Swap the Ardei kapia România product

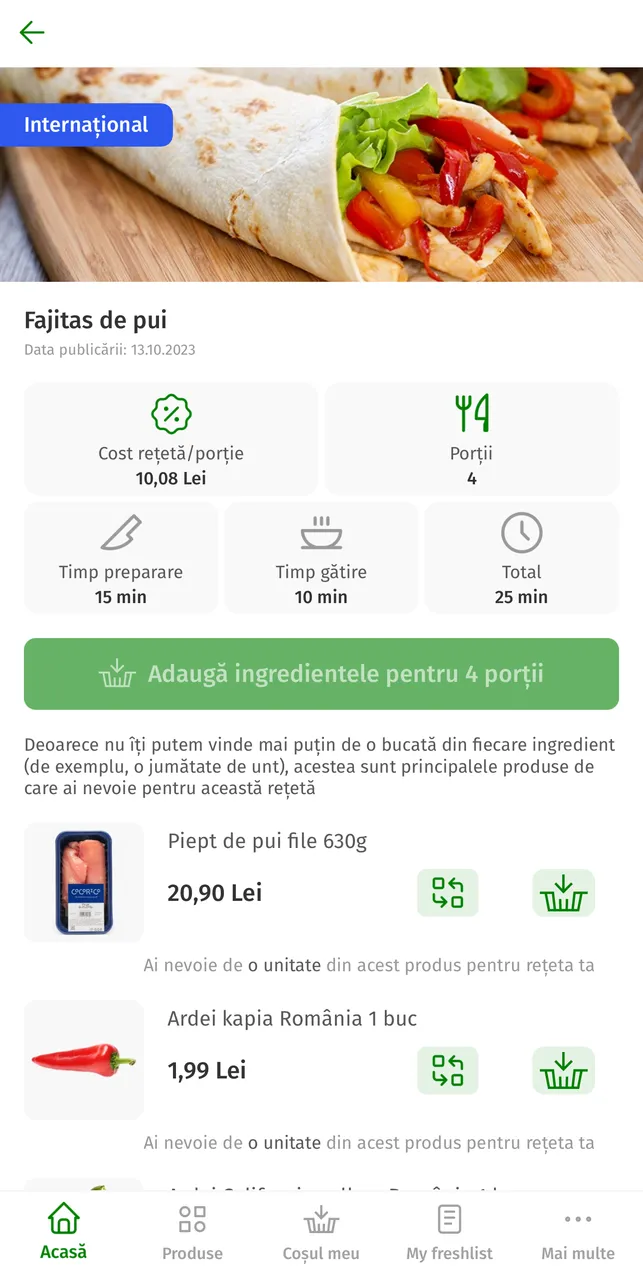(x=447, y=1070)
